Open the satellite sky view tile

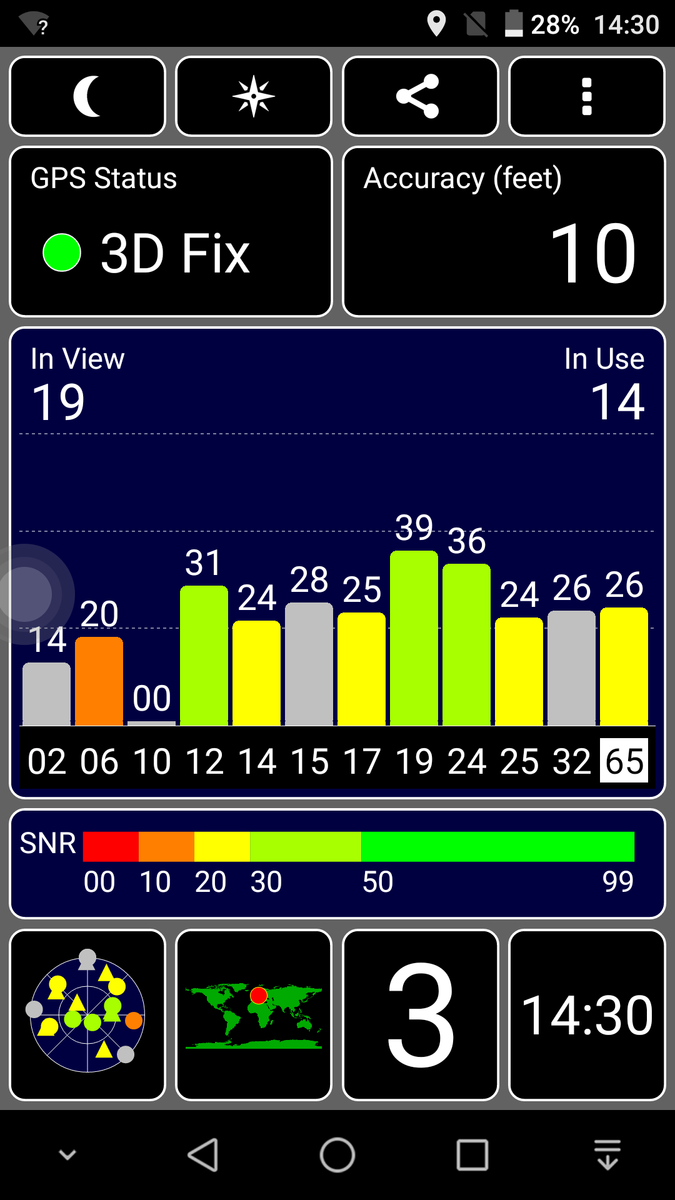click(88, 1014)
